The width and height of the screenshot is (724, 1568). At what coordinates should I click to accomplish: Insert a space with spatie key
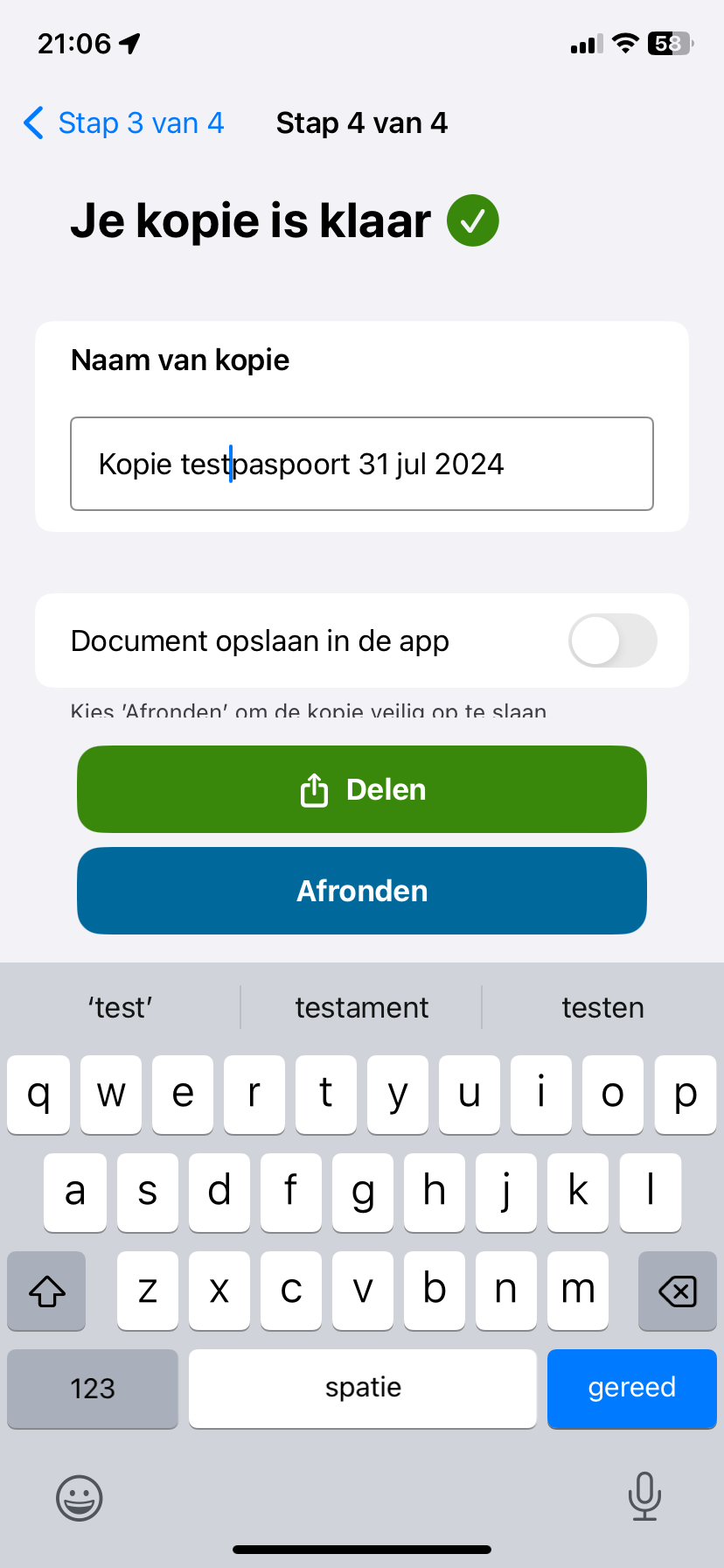click(362, 1388)
